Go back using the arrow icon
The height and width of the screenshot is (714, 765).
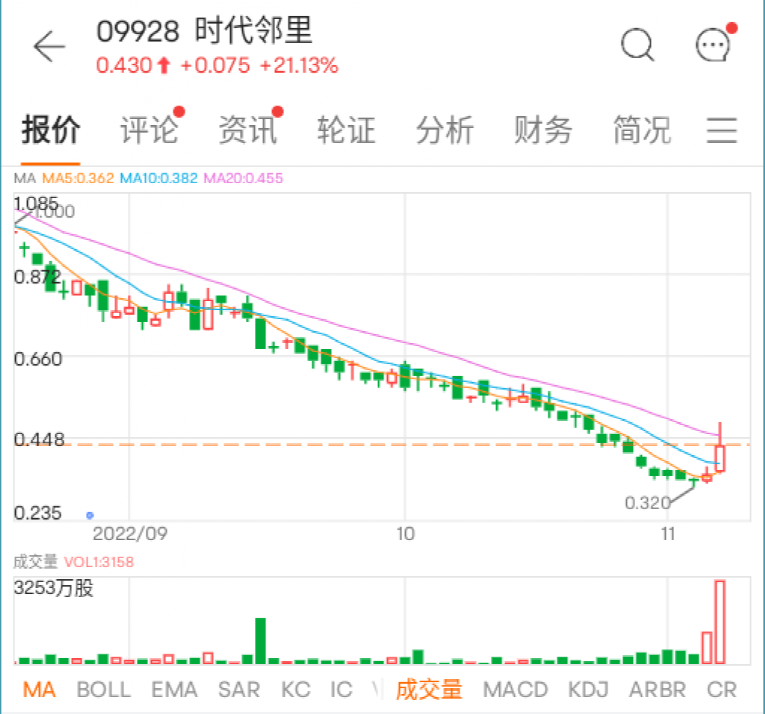48,46
